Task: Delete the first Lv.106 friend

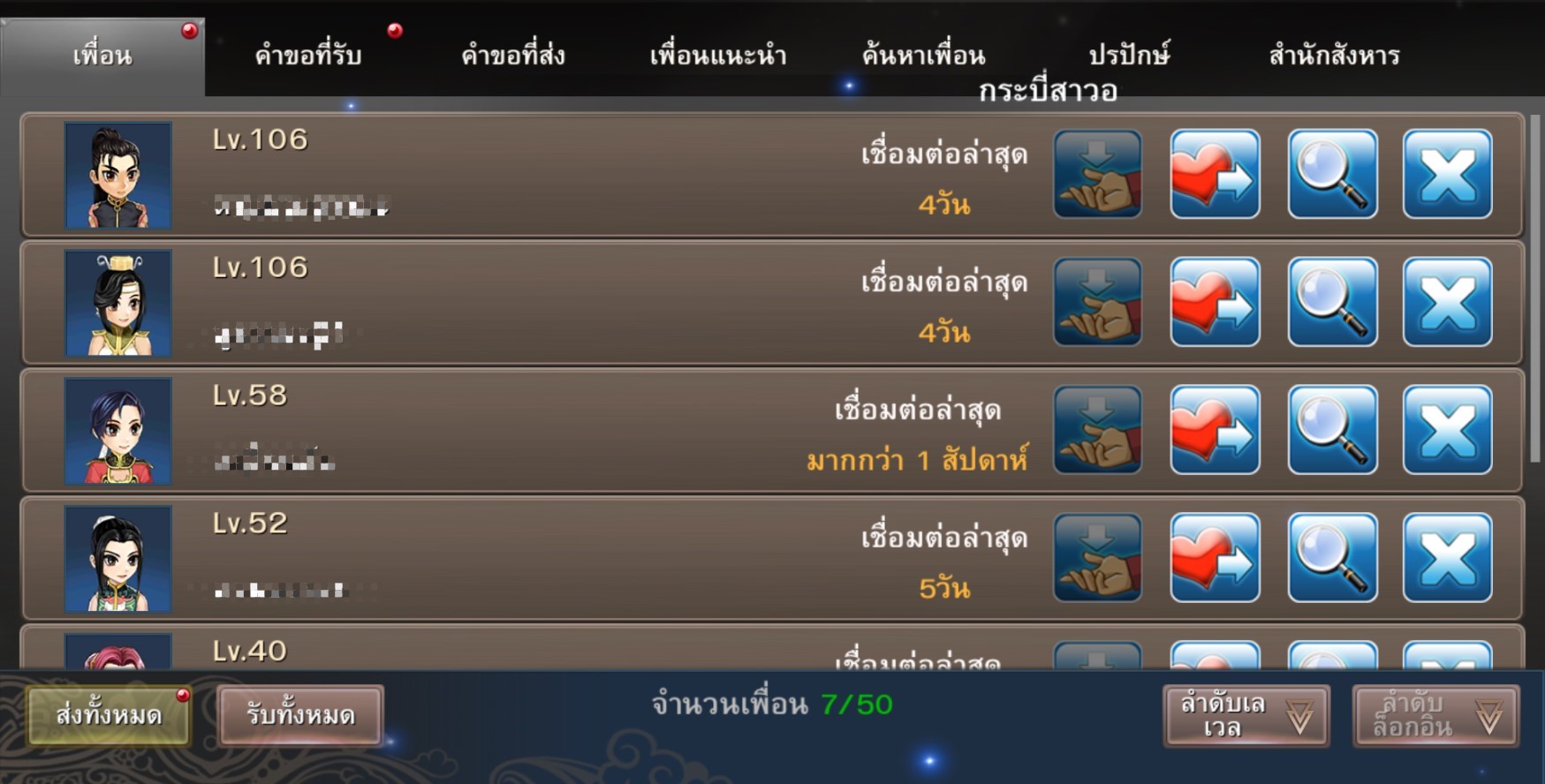Action: pos(1447,174)
